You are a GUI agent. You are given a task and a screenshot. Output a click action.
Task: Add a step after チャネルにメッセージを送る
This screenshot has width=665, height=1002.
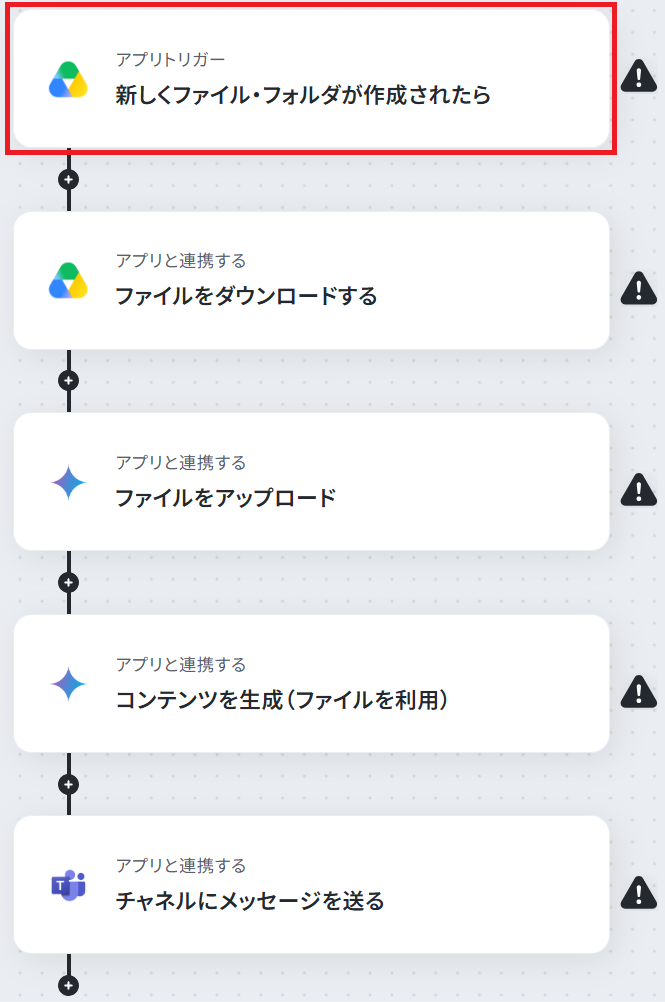tap(68, 985)
